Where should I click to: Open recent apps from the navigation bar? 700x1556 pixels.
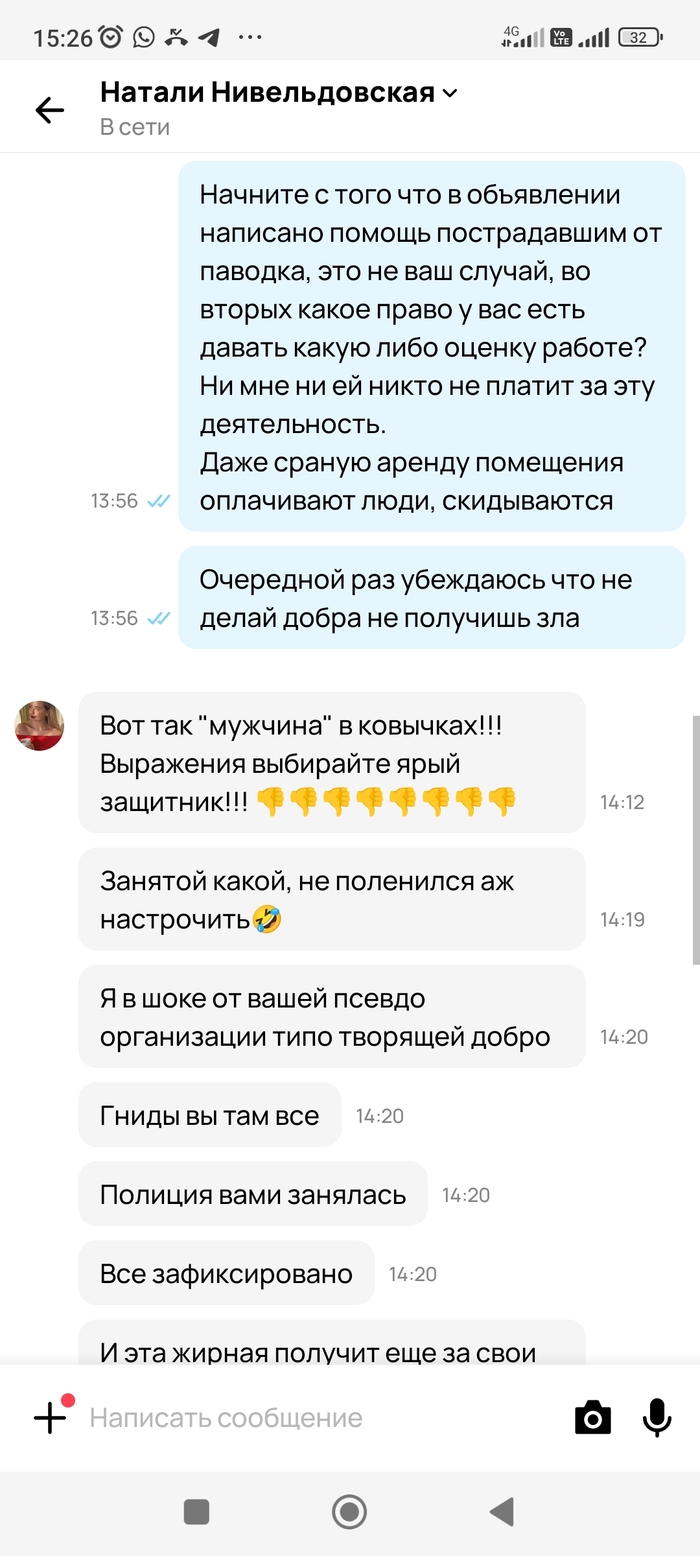197,1511
